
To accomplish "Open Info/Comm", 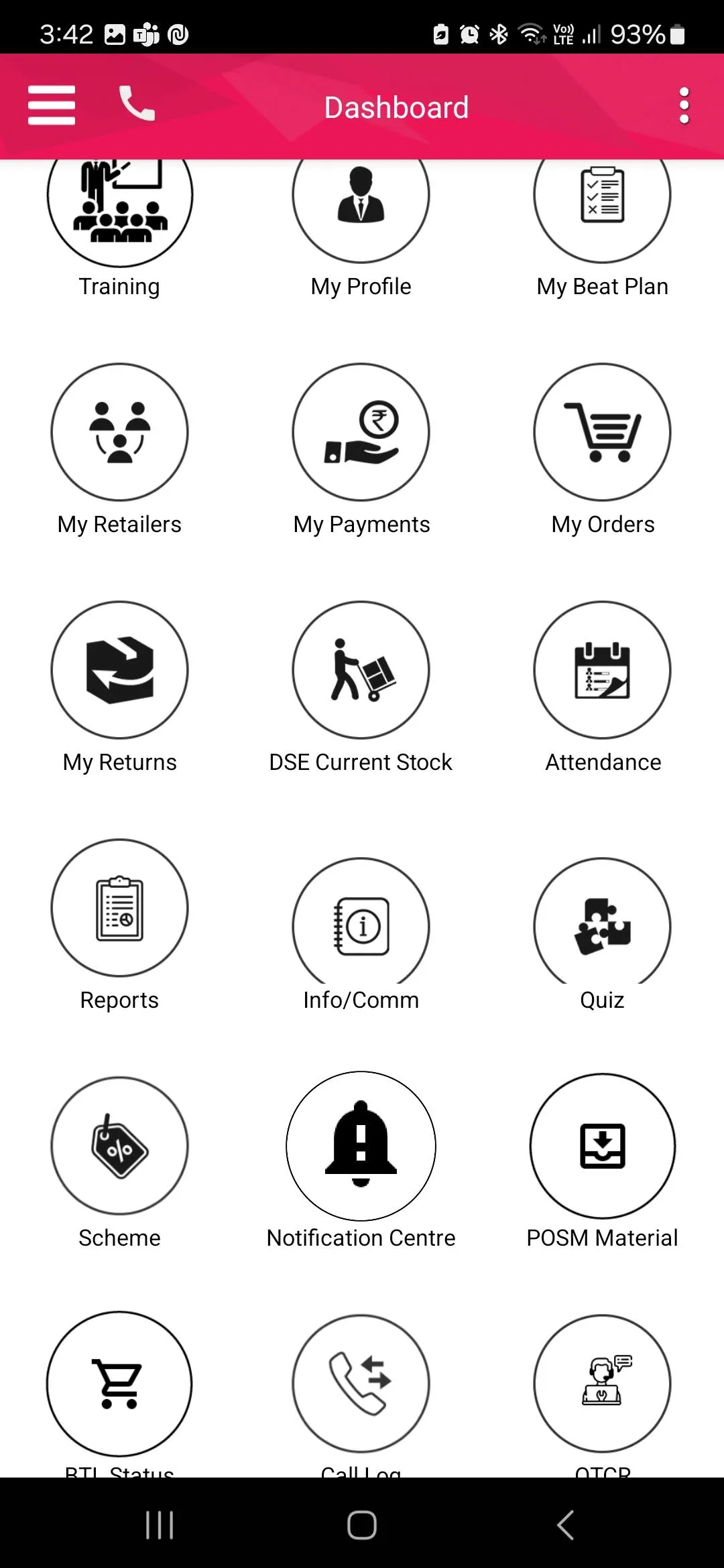I will click(x=361, y=926).
